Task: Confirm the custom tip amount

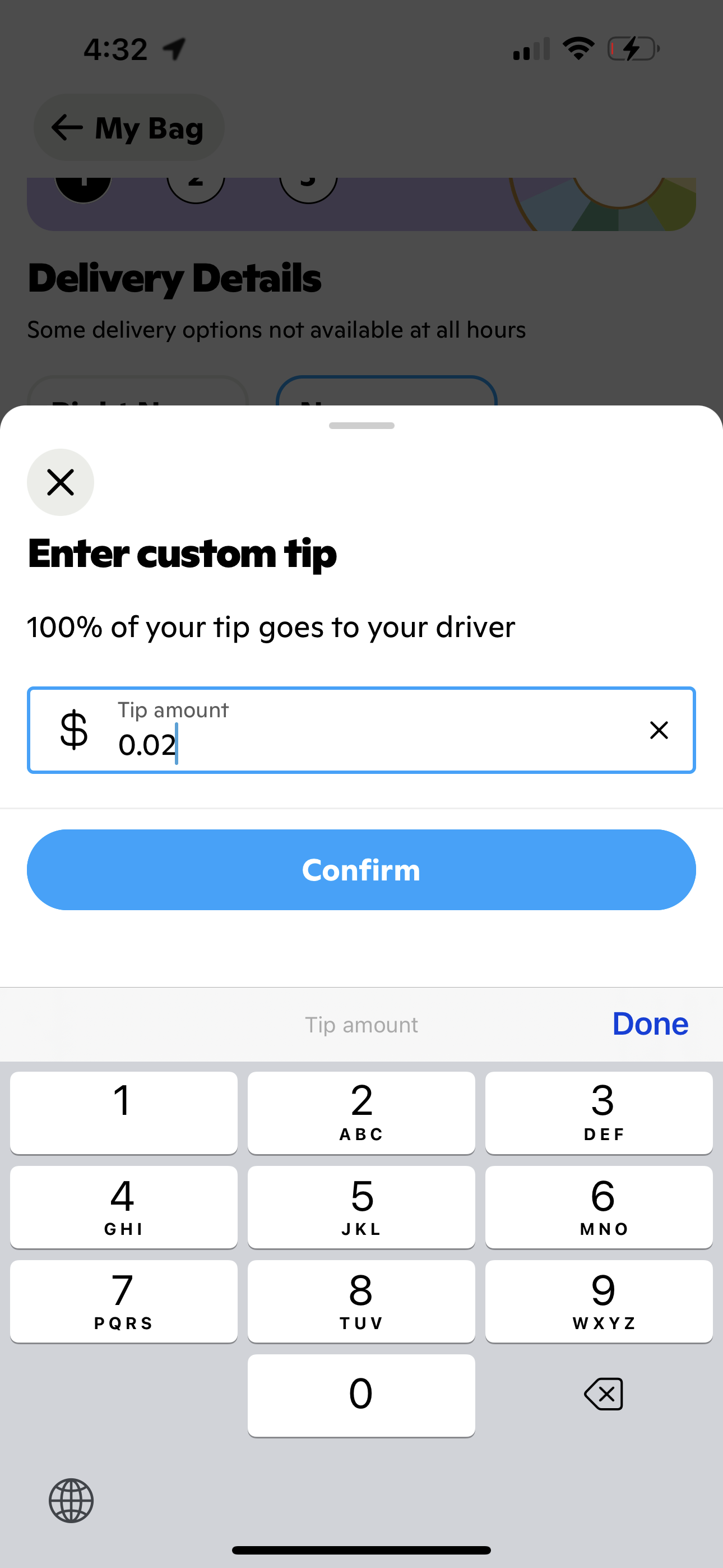Action: coord(361,869)
